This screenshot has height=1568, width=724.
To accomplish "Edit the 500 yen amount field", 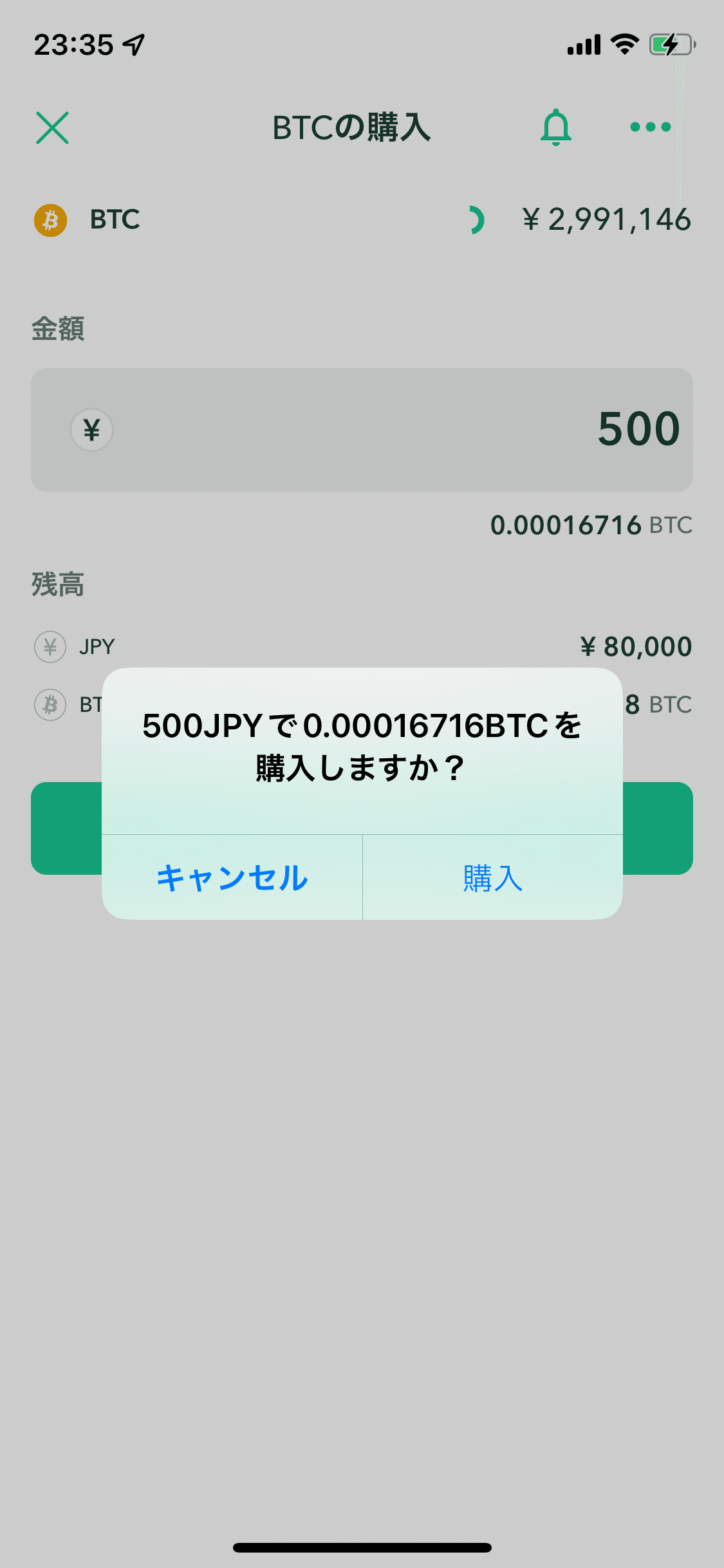I will click(362, 430).
